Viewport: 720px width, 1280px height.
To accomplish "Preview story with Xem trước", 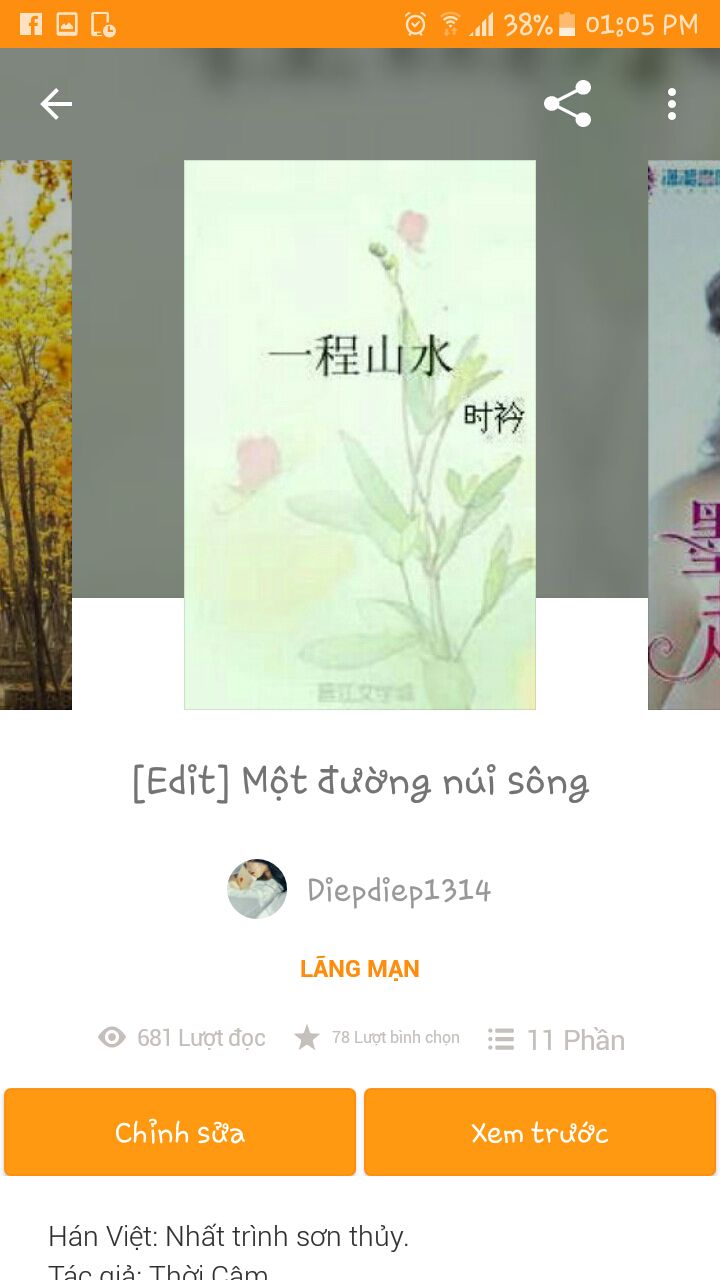I will 540,1132.
